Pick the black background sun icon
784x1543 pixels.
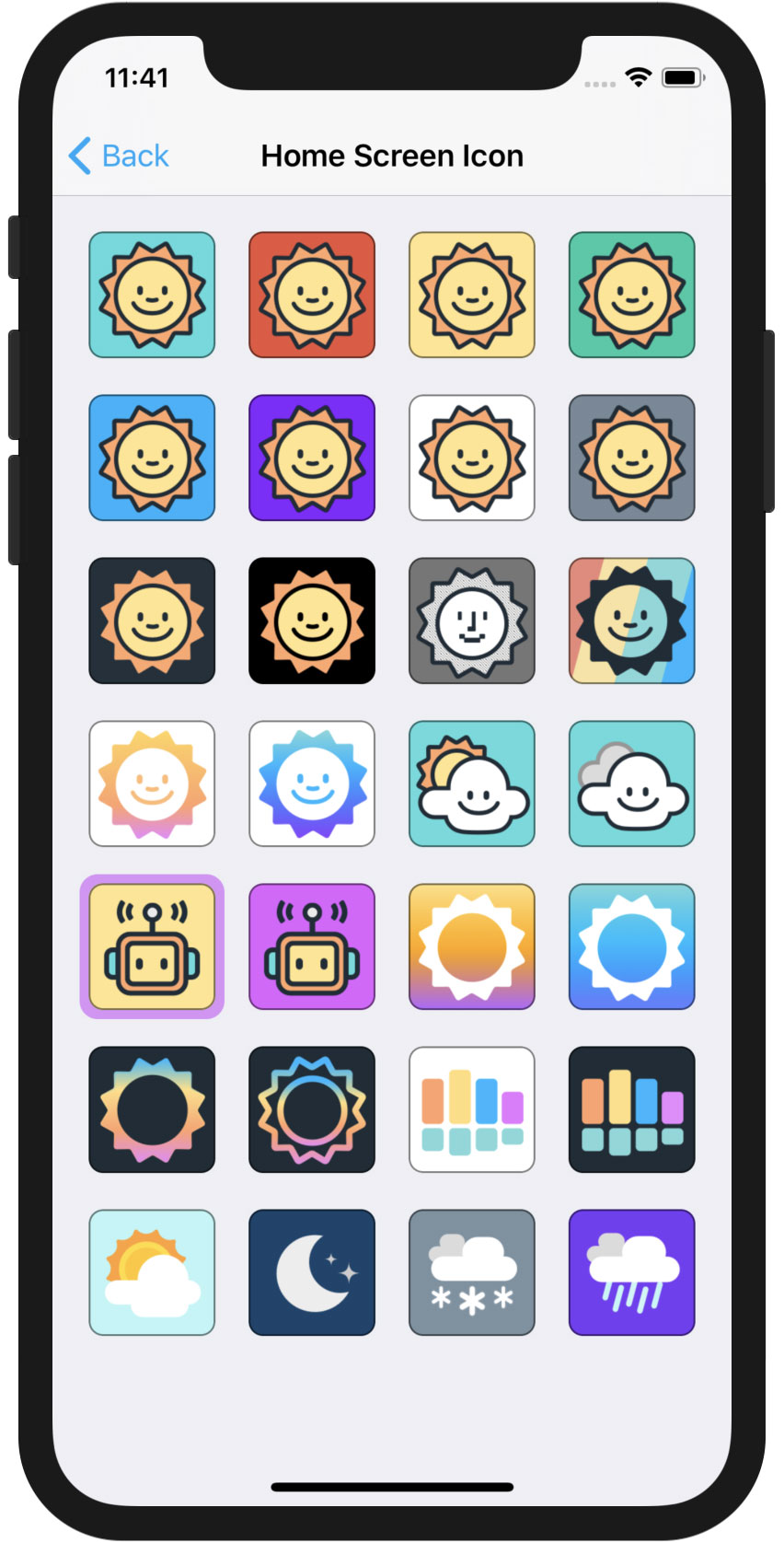point(312,621)
